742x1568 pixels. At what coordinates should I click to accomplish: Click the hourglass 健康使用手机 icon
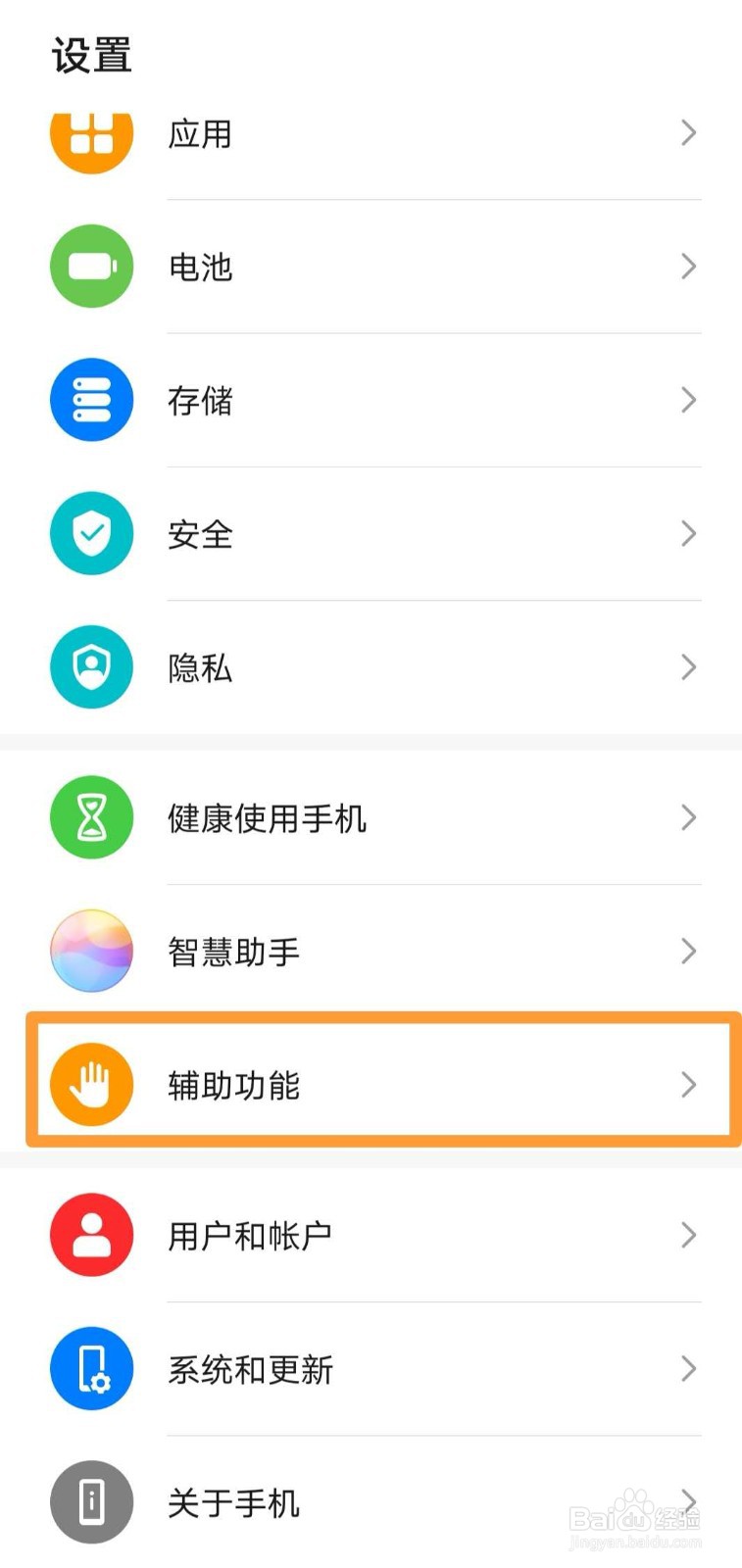(91, 817)
